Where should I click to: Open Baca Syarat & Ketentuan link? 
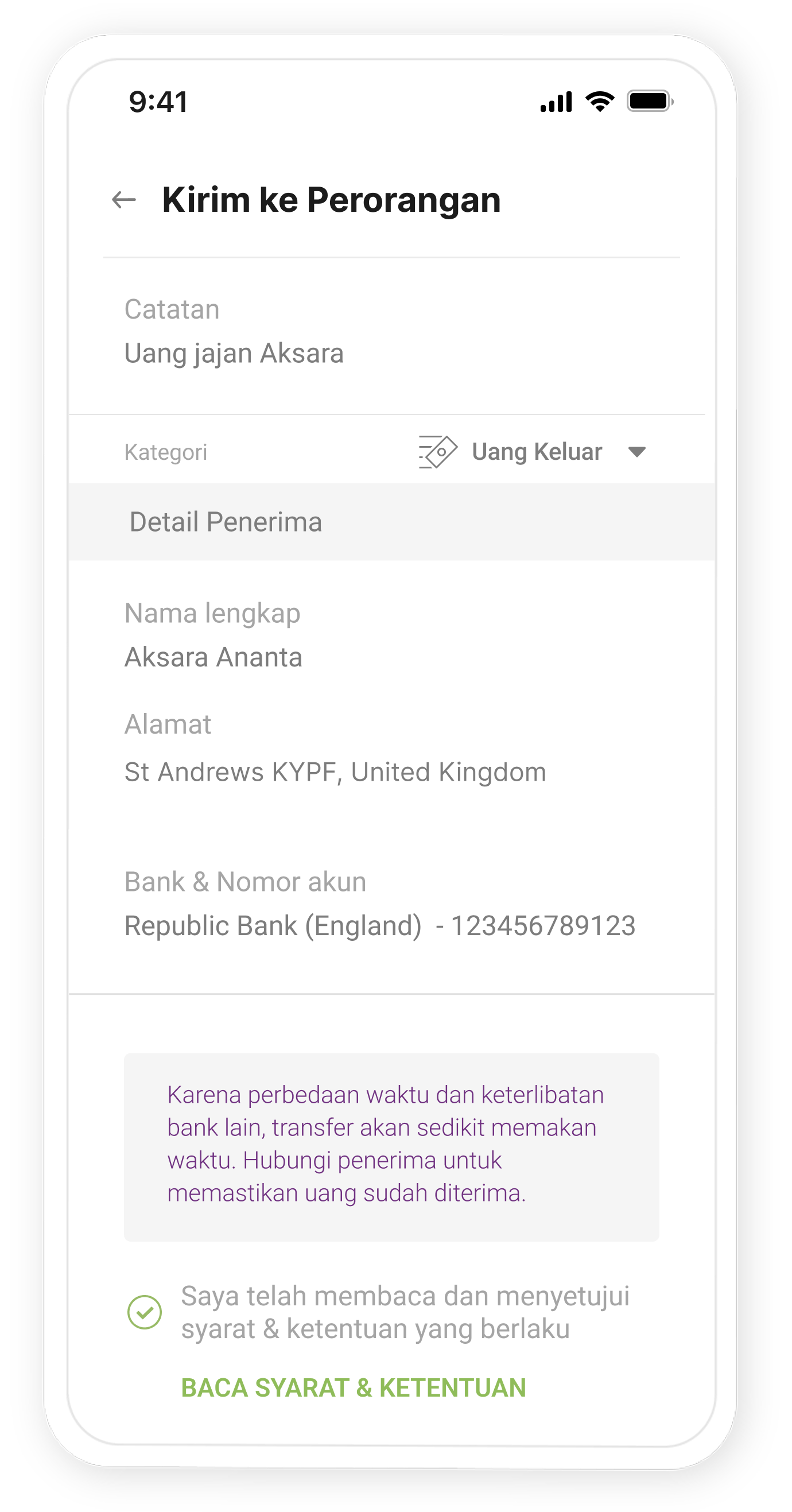(353, 1388)
